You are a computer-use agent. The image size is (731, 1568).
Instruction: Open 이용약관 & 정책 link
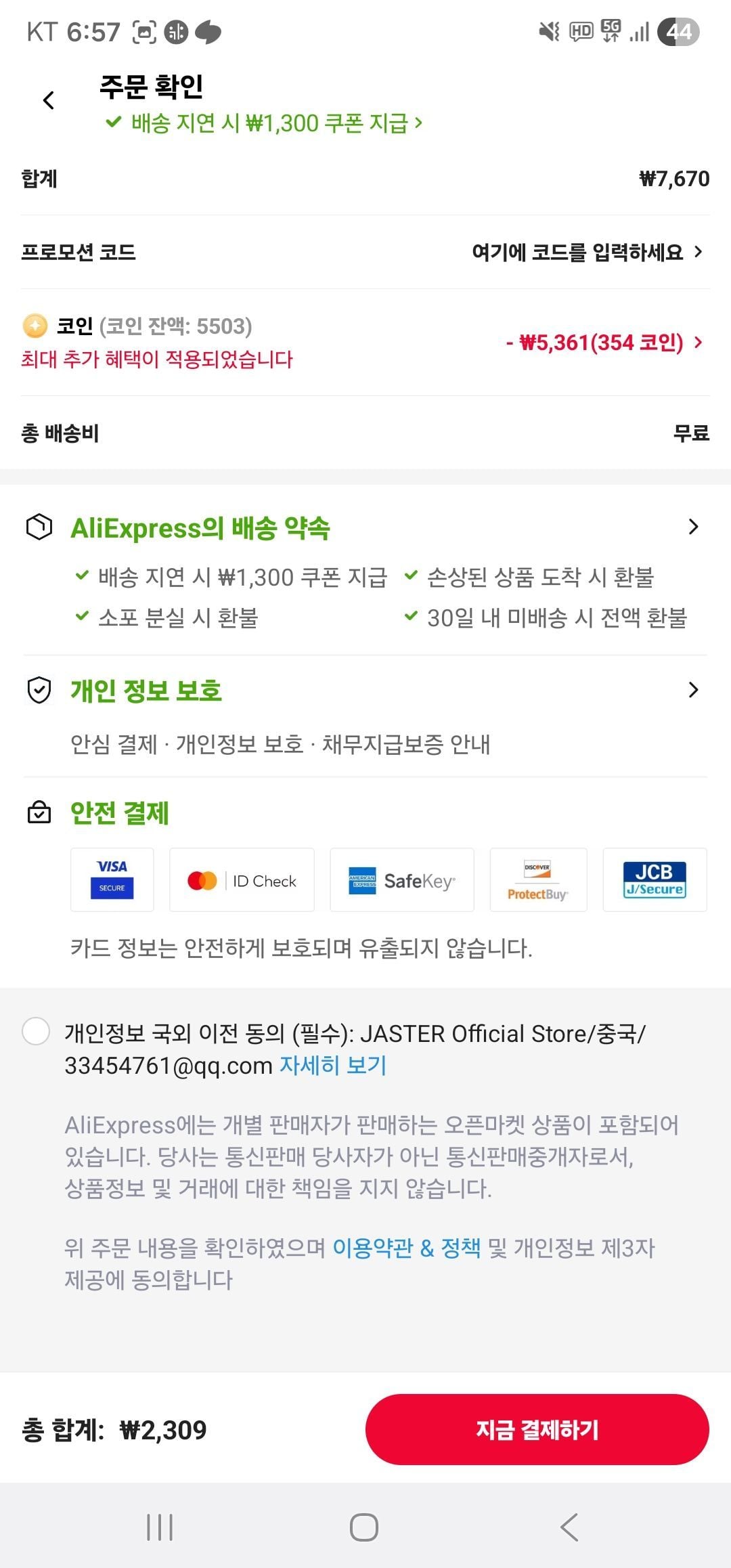click(406, 1247)
